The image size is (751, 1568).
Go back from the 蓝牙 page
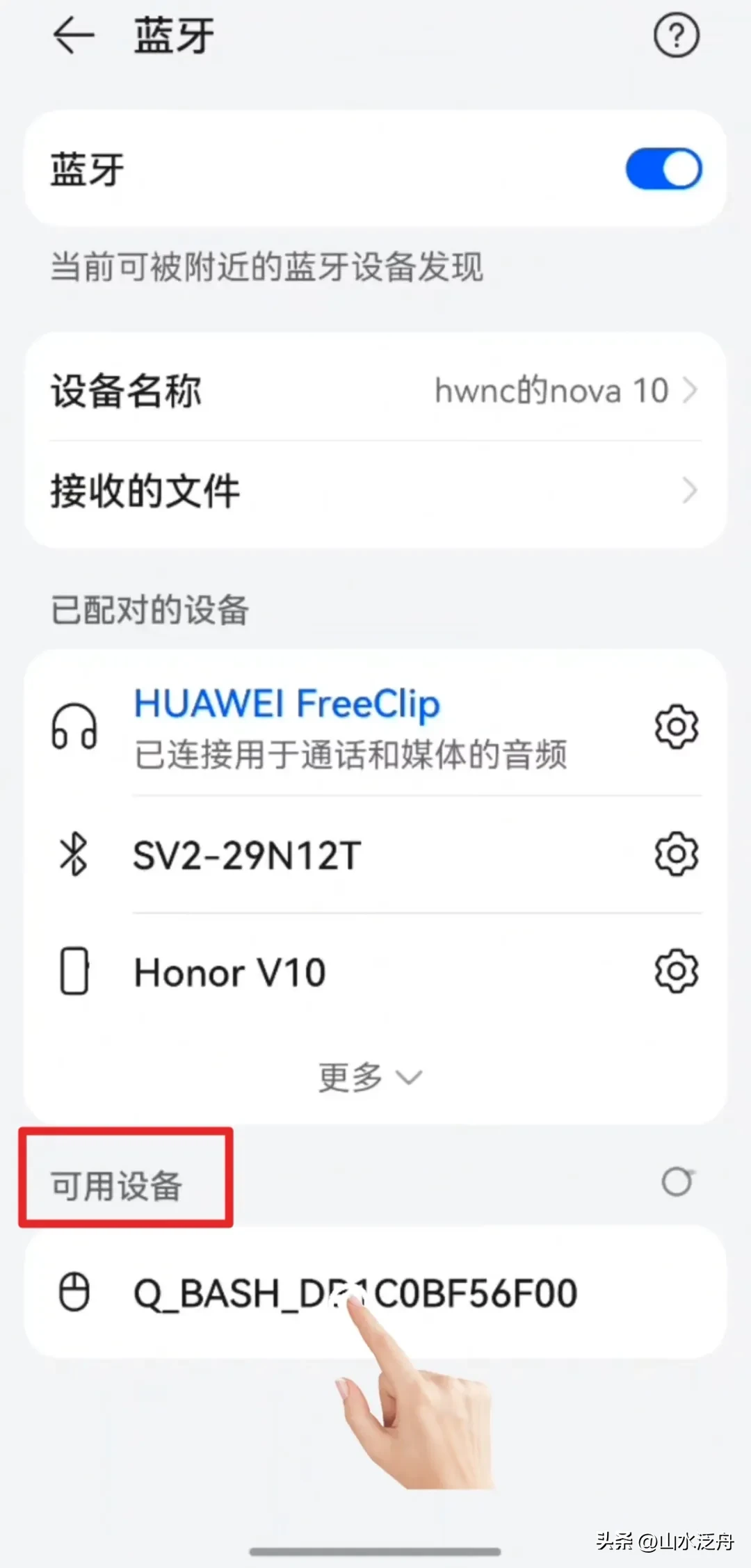(x=74, y=36)
